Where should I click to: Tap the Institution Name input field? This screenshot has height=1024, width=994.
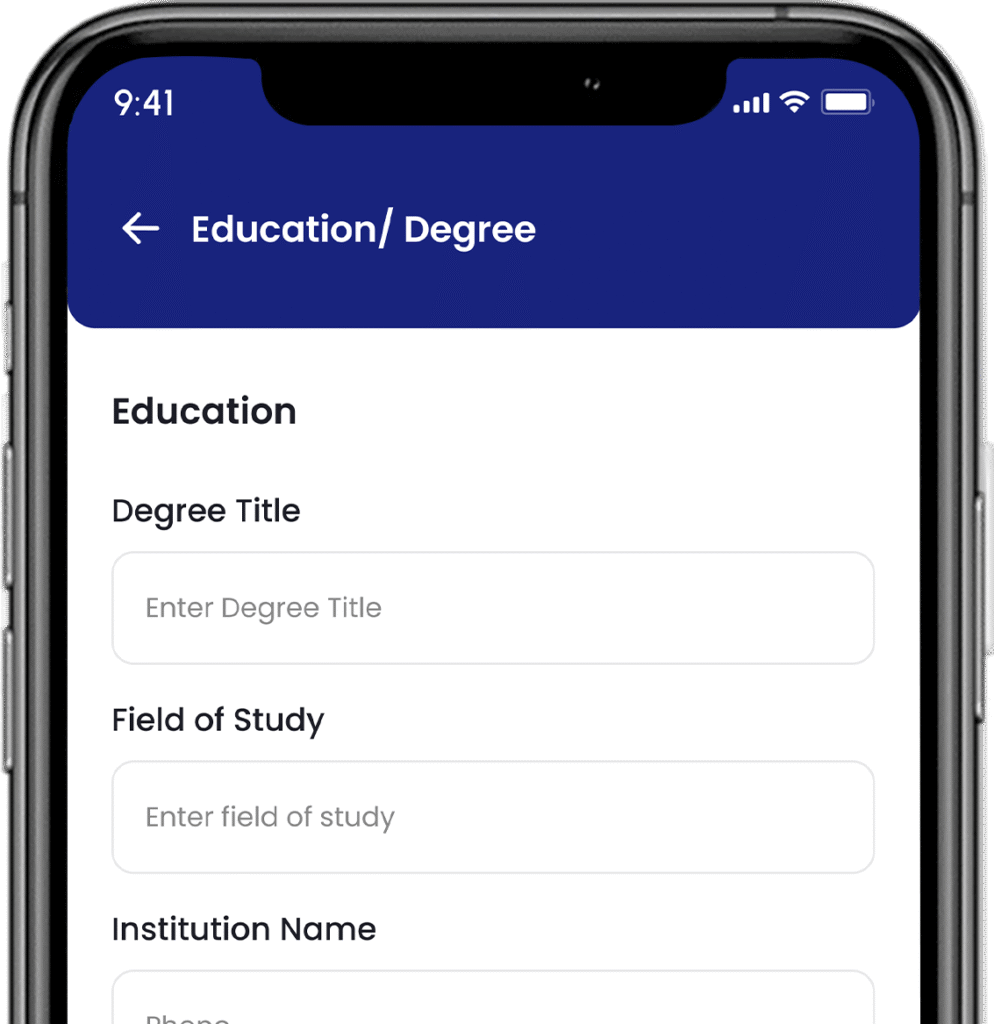pos(492,1003)
